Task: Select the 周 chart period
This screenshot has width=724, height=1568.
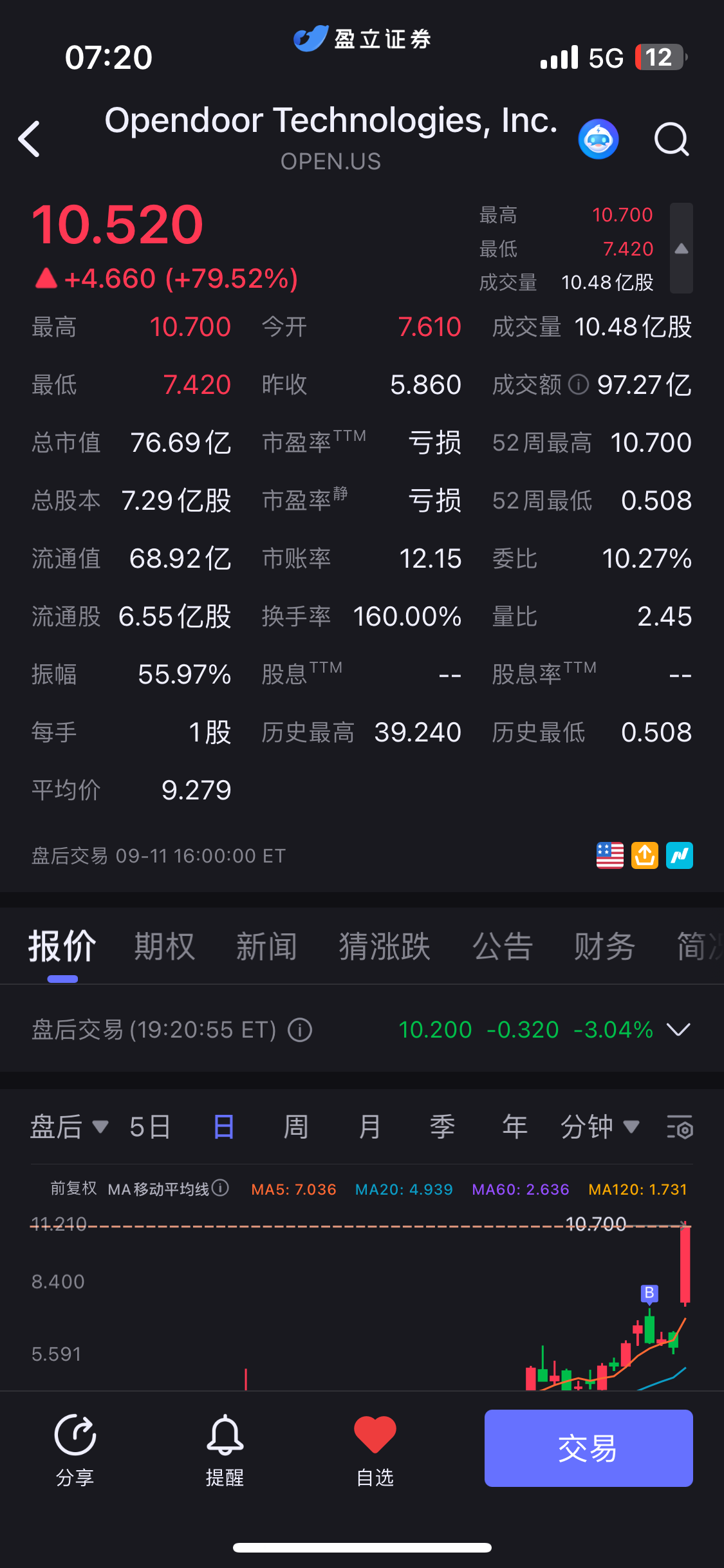Action: (x=296, y=1127)
